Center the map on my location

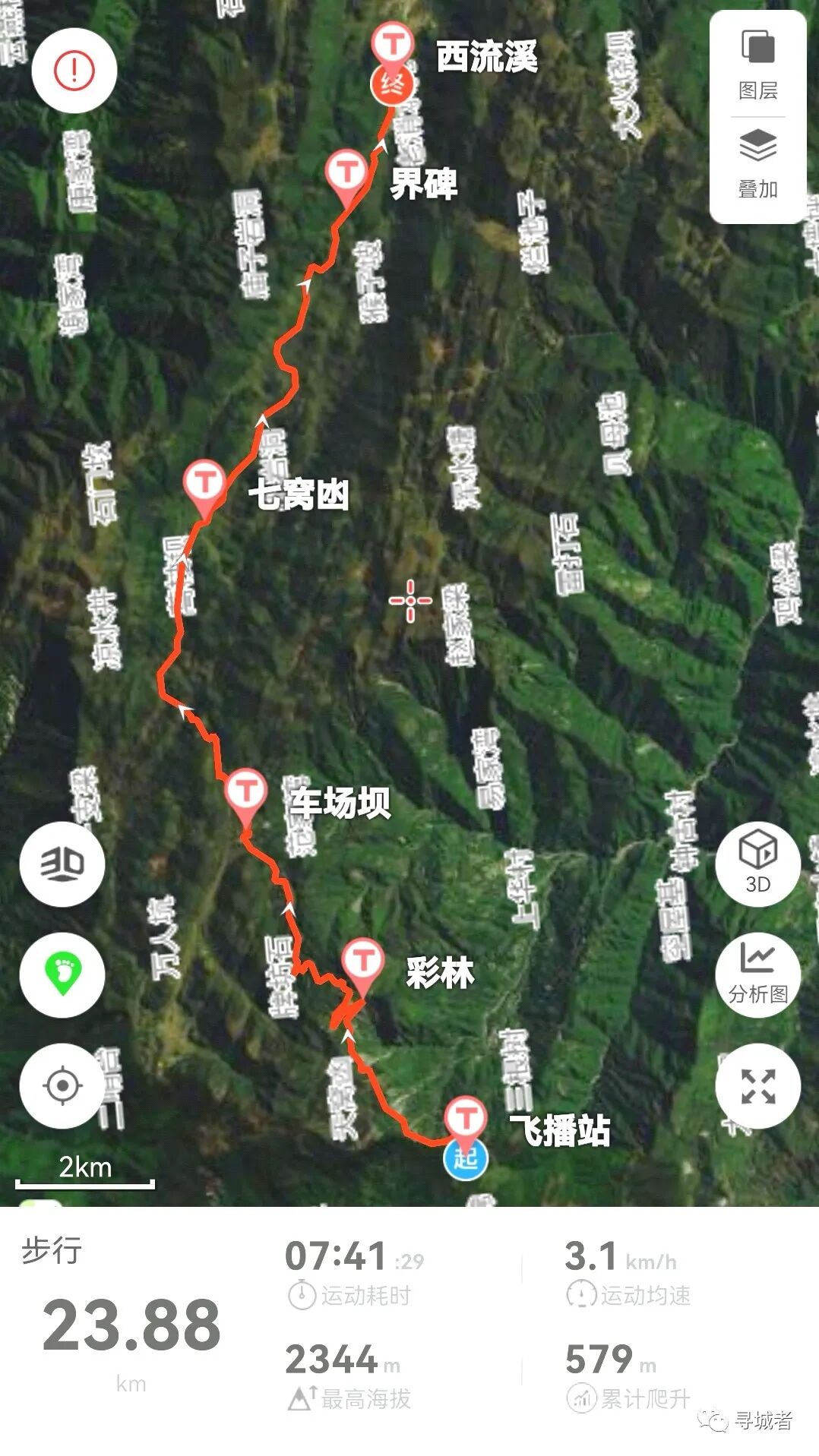pyautogui.click(x=62, y=1085)
